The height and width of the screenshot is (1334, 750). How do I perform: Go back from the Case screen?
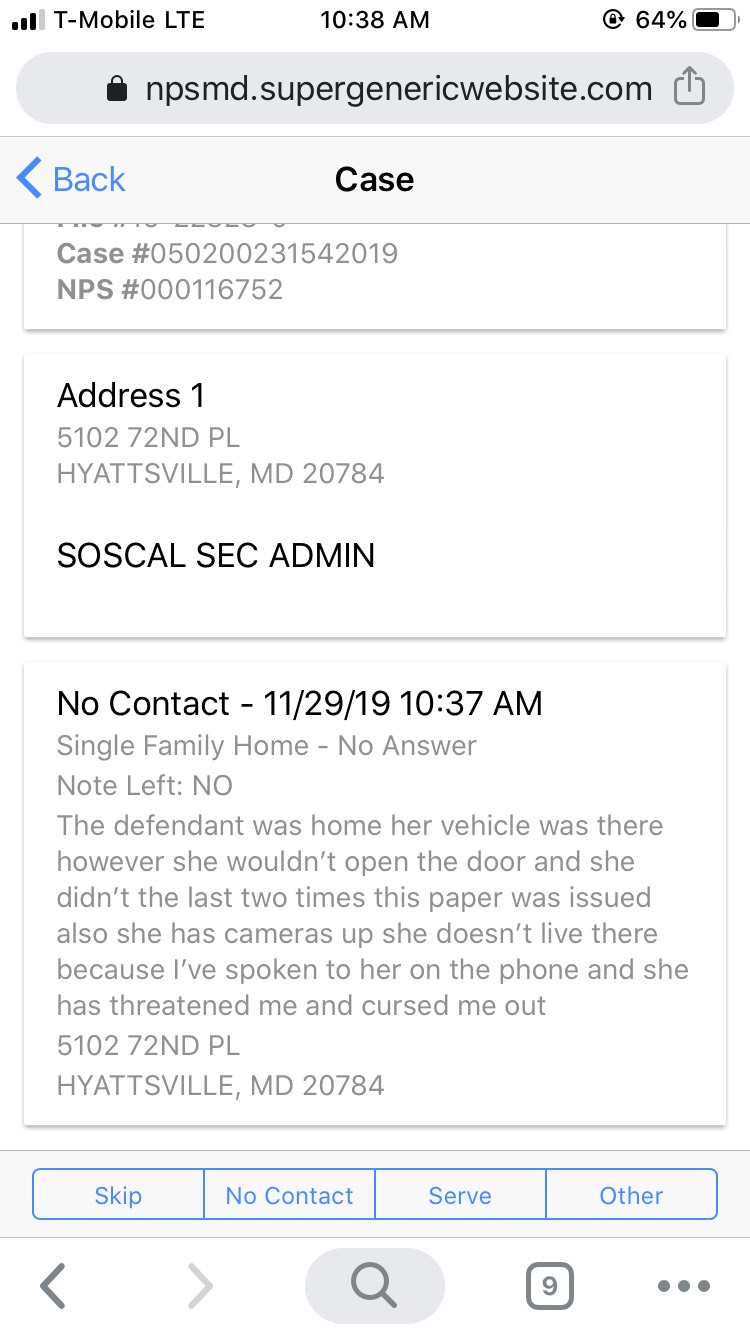point(72,180)
